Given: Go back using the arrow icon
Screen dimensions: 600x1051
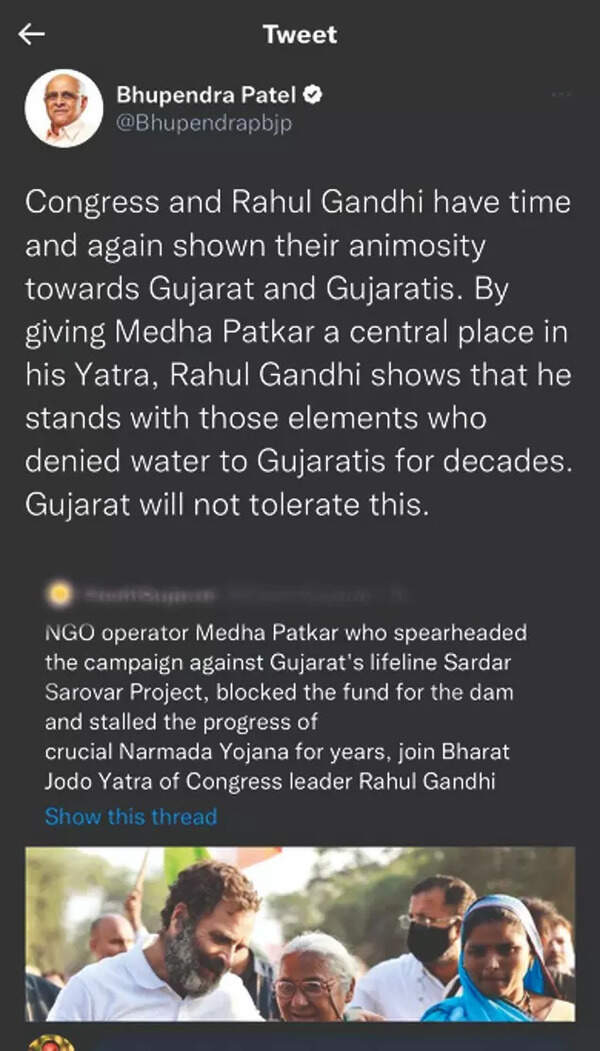Looking at the screenshot, I should point(32,35).
